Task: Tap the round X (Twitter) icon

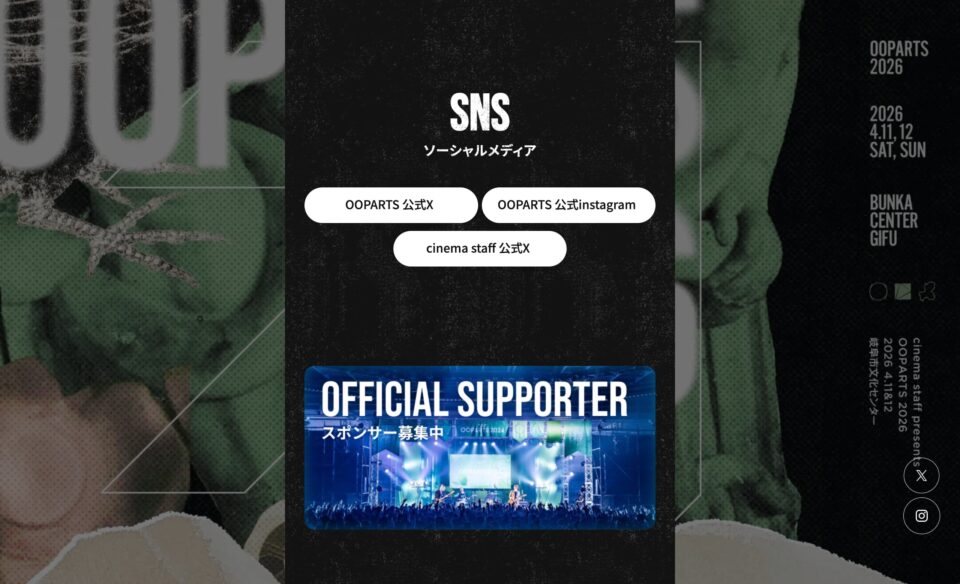Action: coord(921,476)
